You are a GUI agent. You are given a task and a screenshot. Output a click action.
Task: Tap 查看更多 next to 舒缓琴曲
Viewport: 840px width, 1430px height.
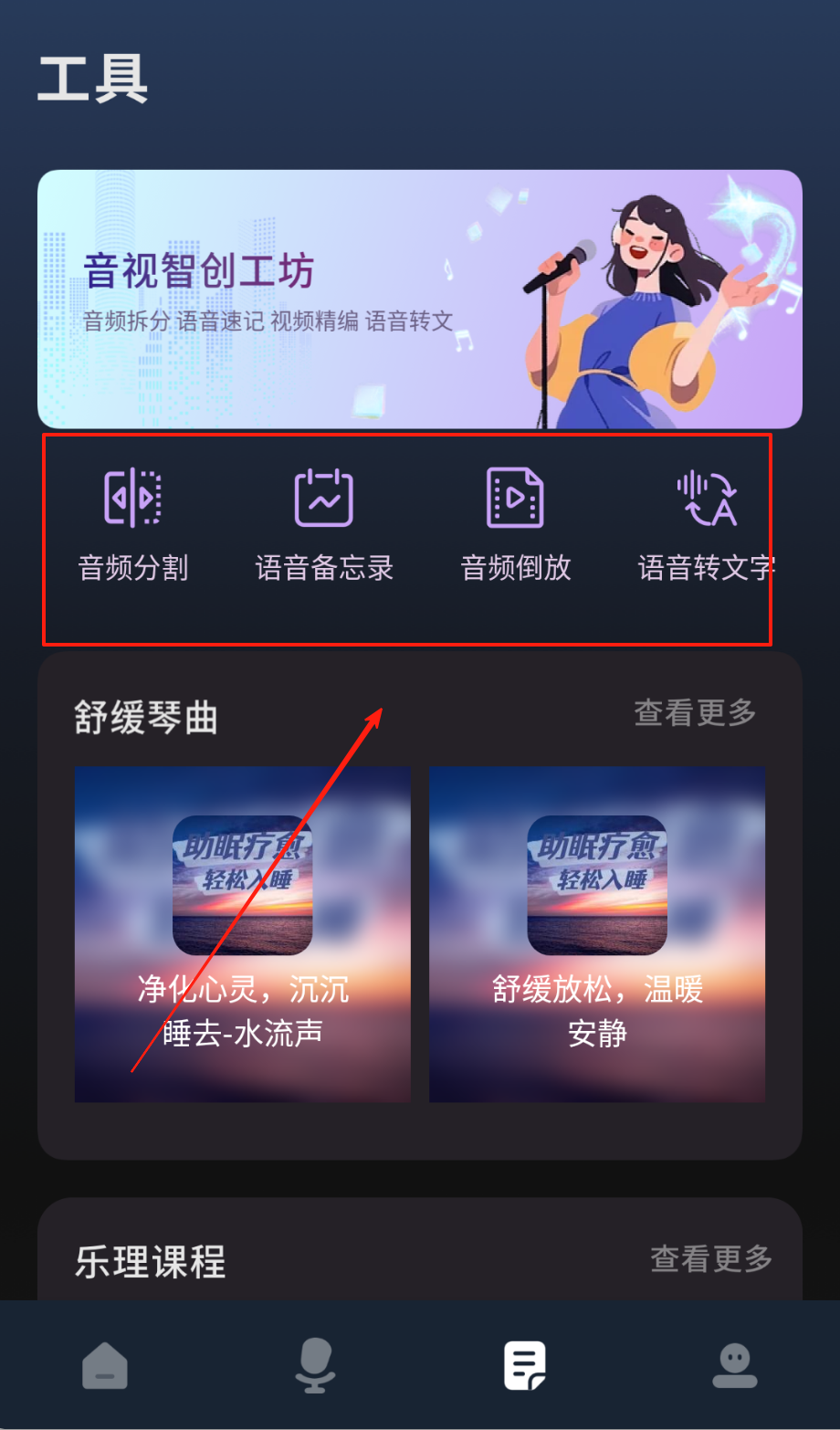point(695,713)
